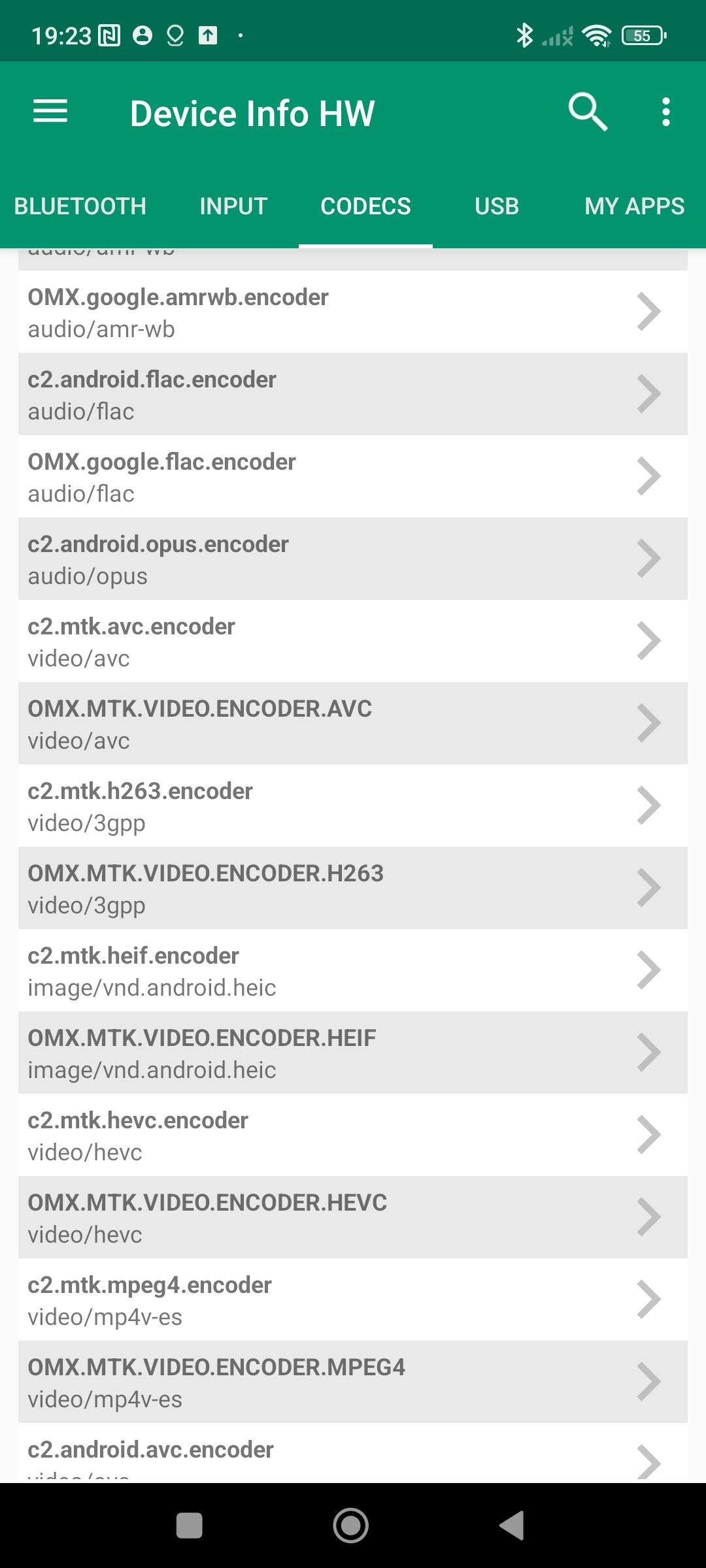The image size is (706, 1568).
Task: Show c2.mtk.mpeg4.encoder codec details
Action: (353, 1300)
